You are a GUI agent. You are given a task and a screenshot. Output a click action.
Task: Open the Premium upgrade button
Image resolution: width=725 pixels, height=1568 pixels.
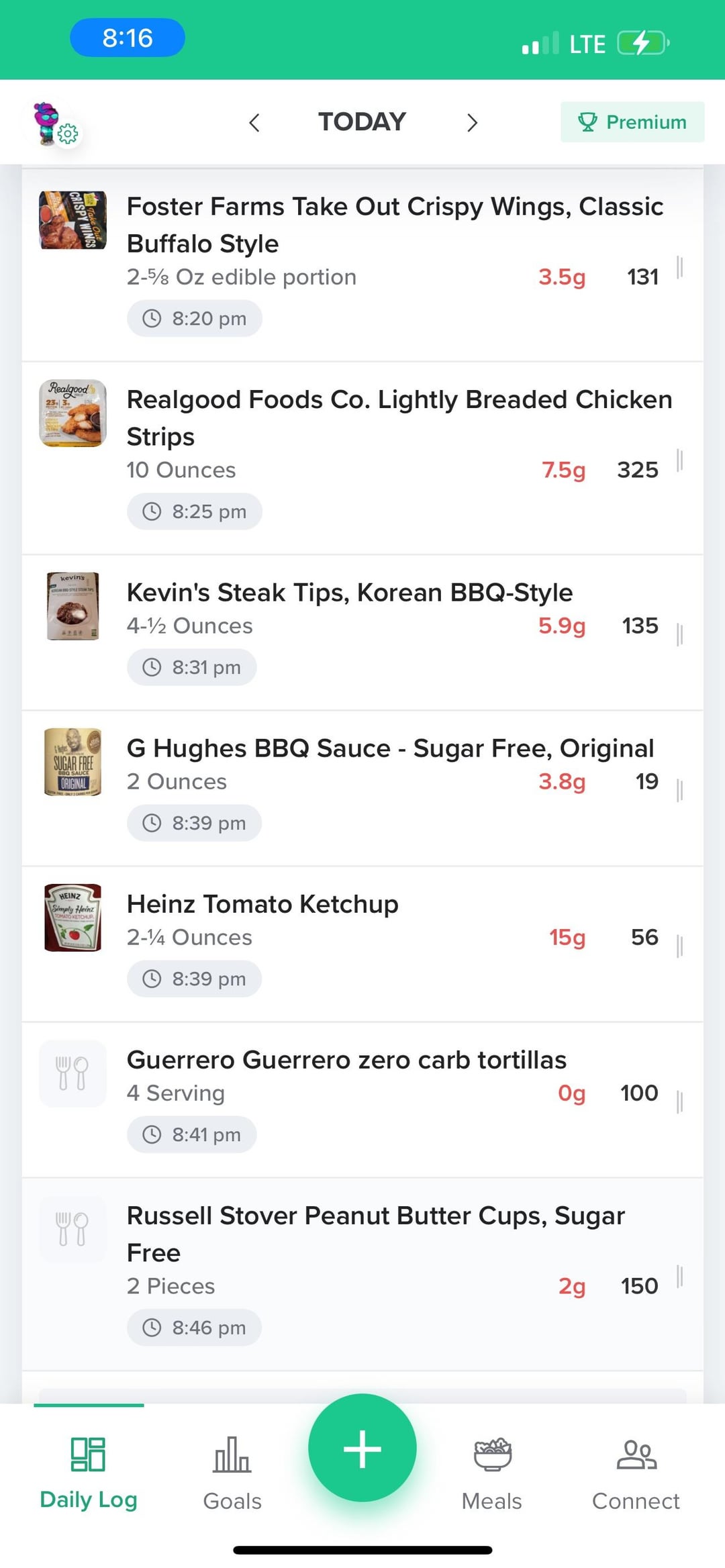(632, 122)
